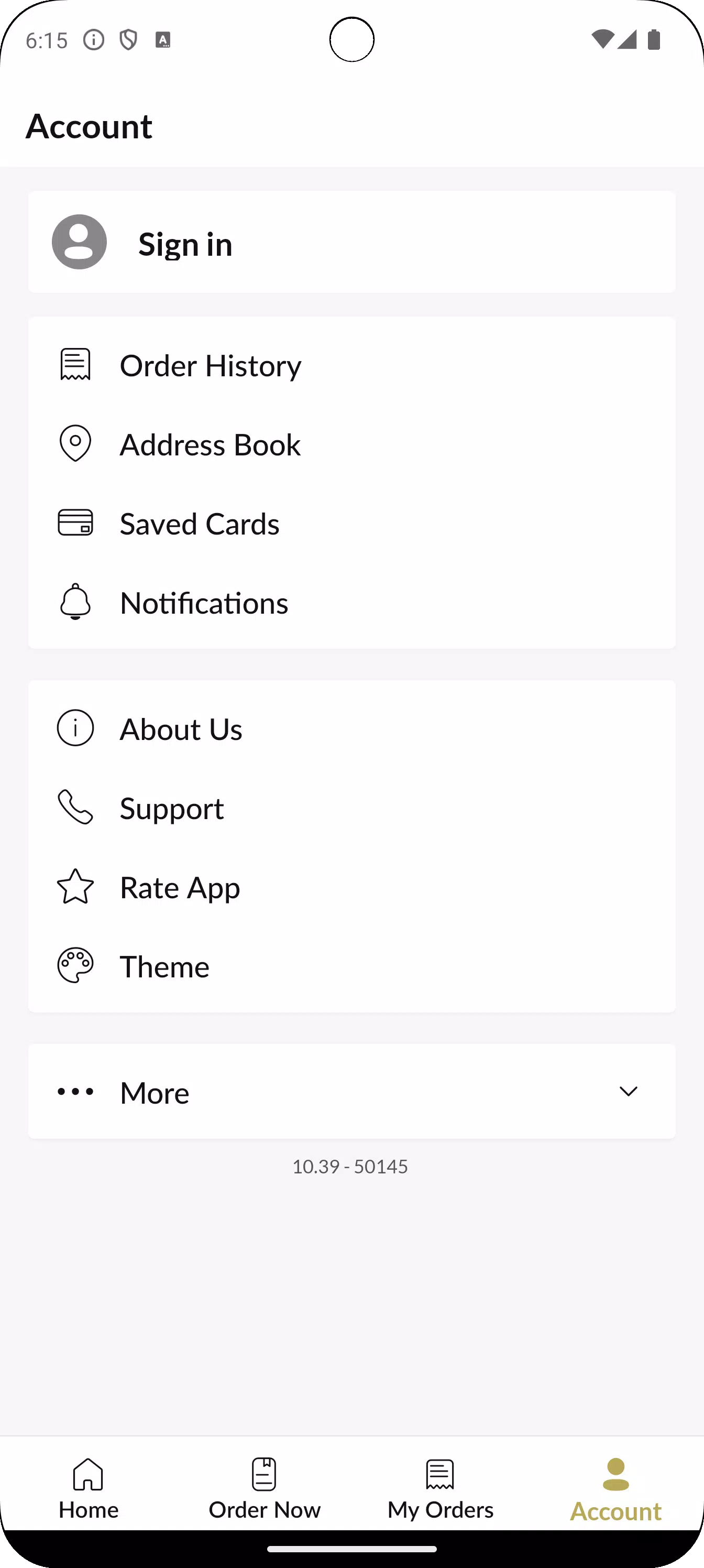This screenshot has height=1568, width=704.
Task: Go to the Home tab
Action: pyautogui.click(x=88, y=1488)
